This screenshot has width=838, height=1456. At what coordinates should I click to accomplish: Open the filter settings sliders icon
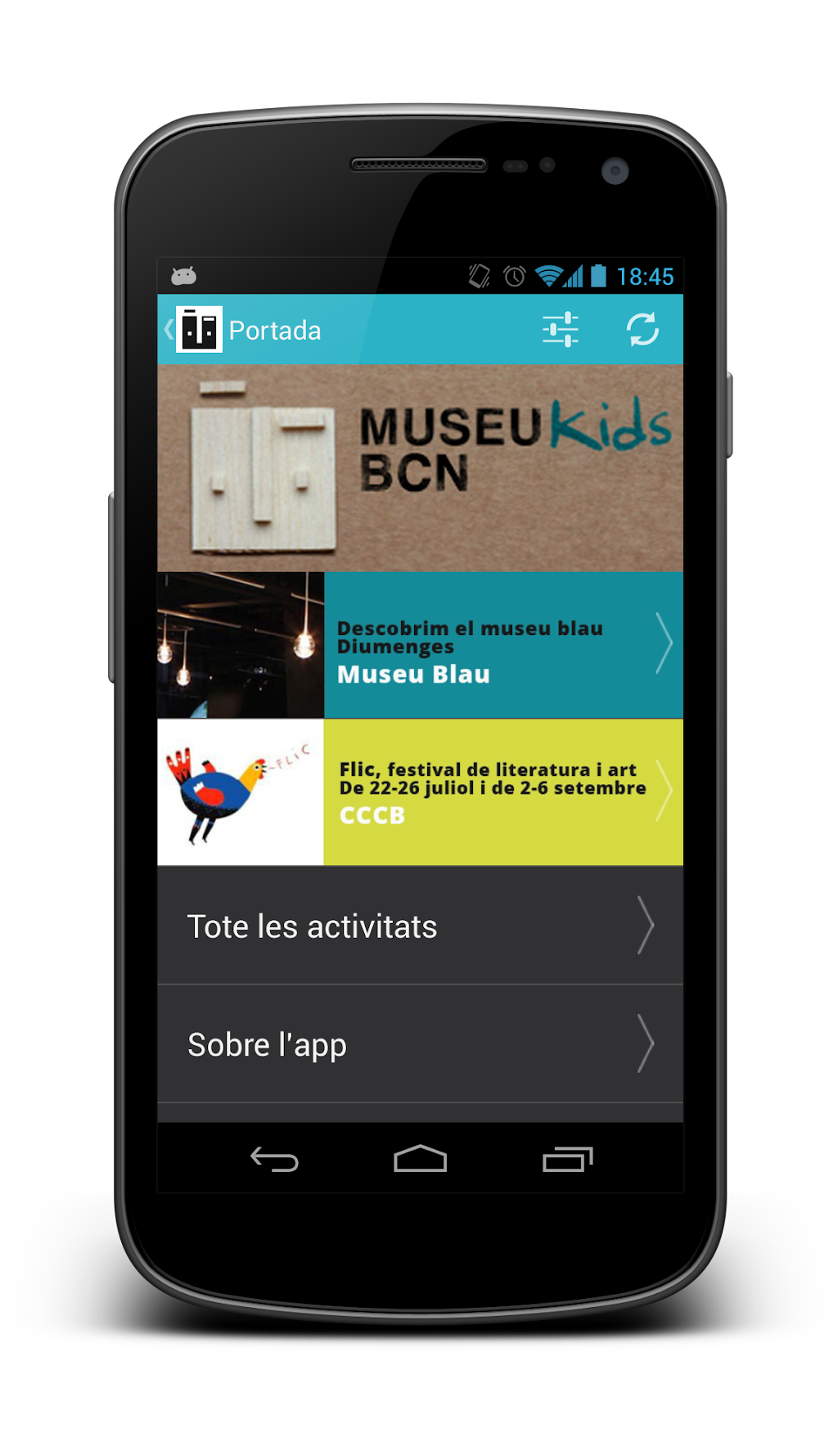click(561, 330)
